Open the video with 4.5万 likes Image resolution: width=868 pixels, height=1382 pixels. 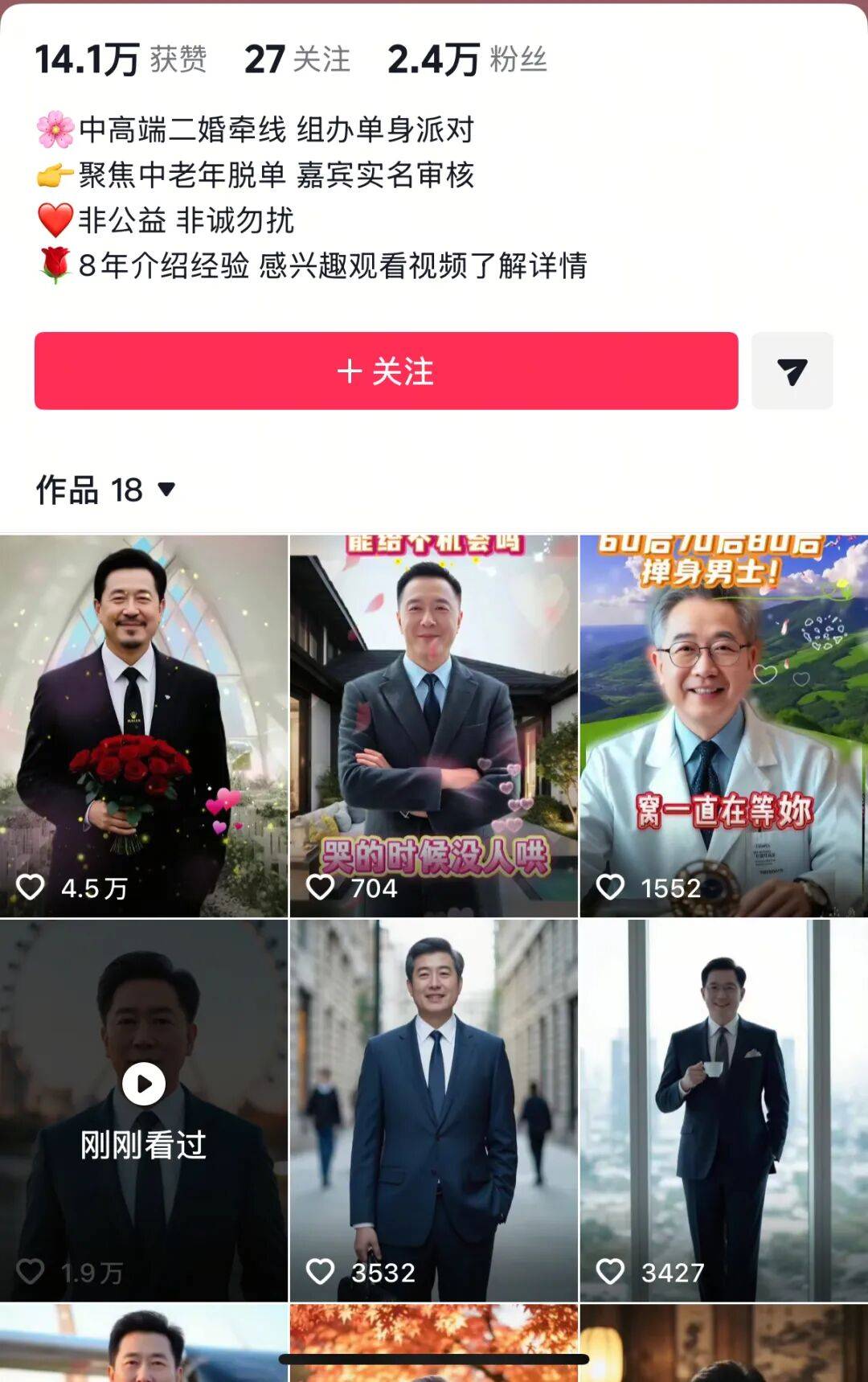(x=144, y=725)
